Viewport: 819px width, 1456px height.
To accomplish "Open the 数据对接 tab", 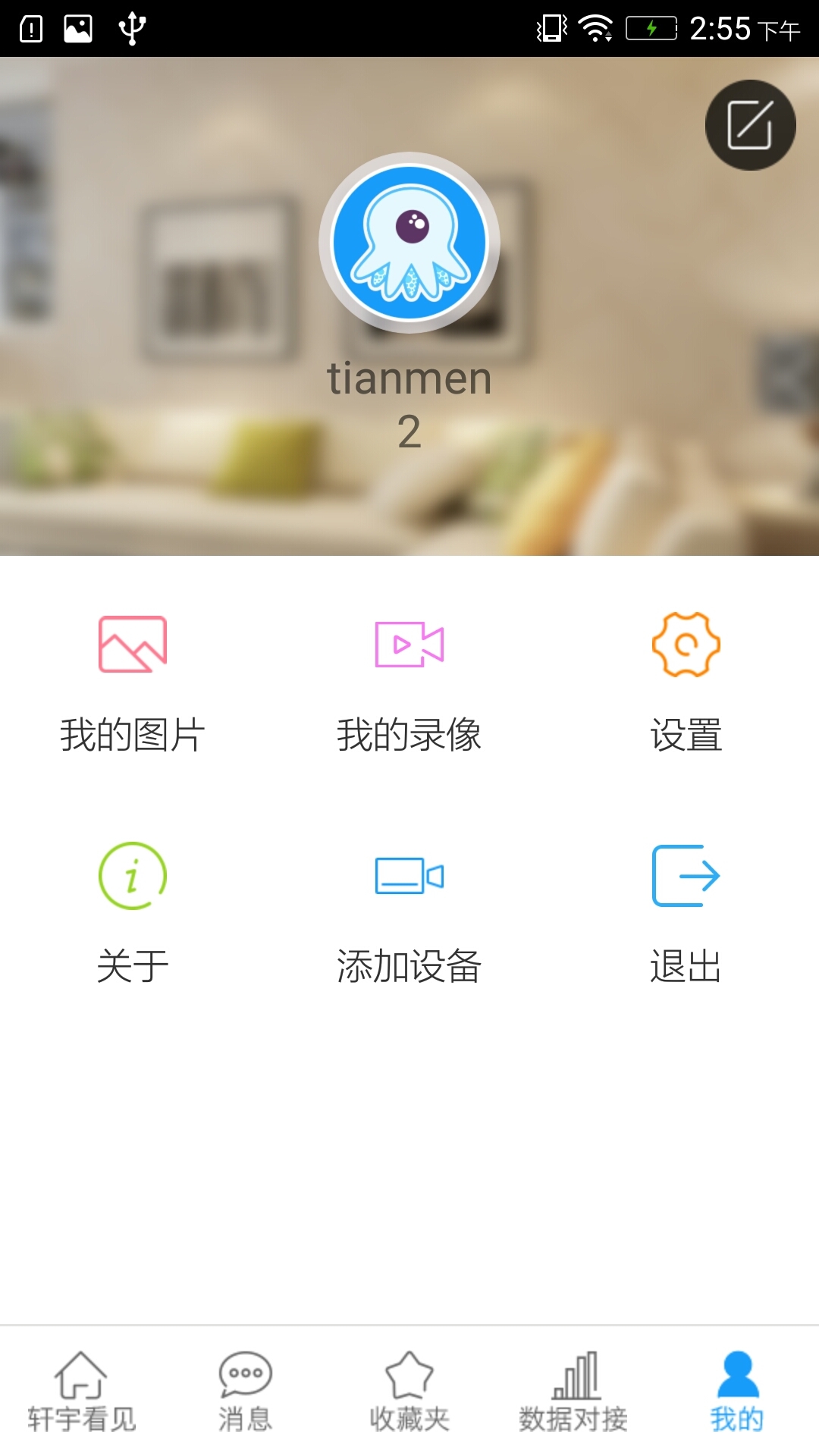I will 573,1392.
